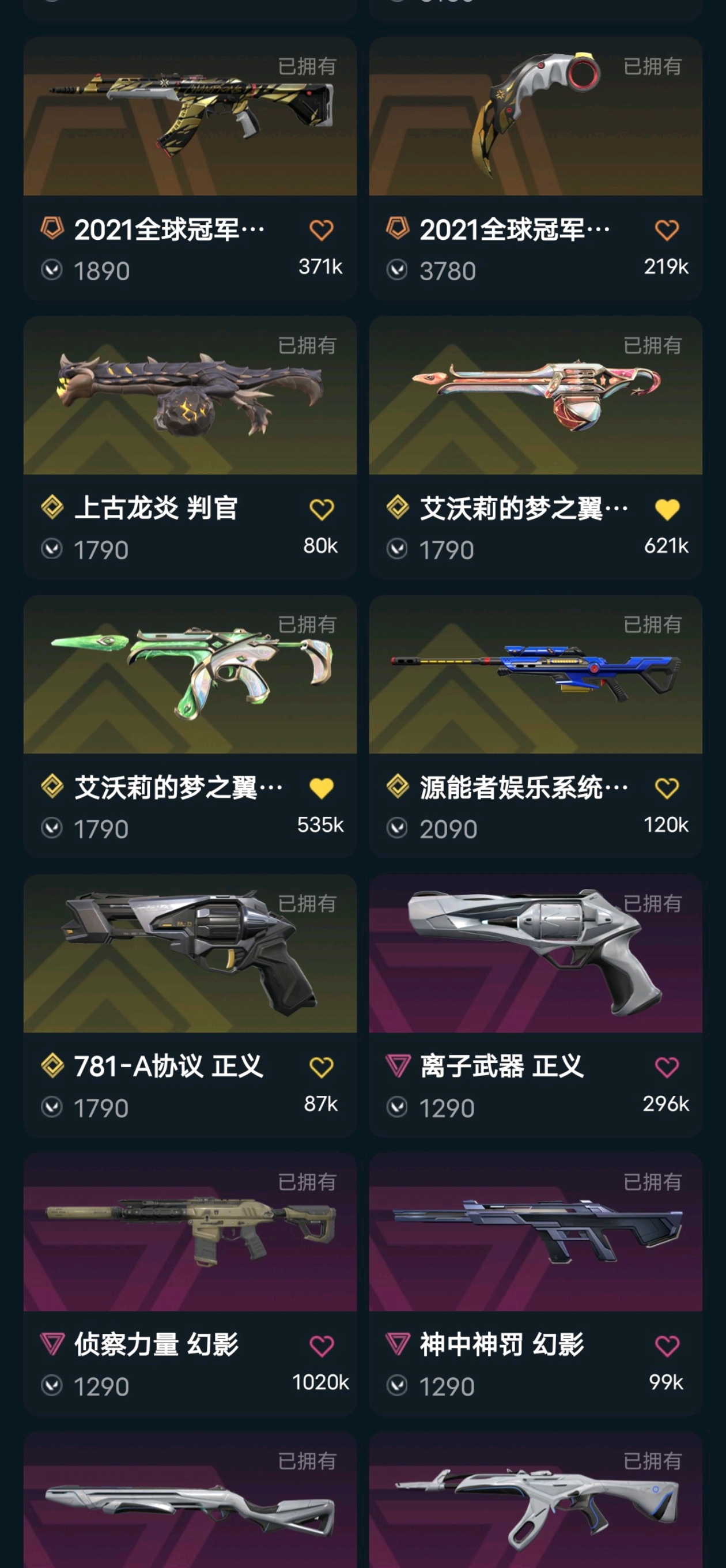Like the 离子武器 正义 skin
This screenshot has width=726, height=1568.
coord(666,1067)
